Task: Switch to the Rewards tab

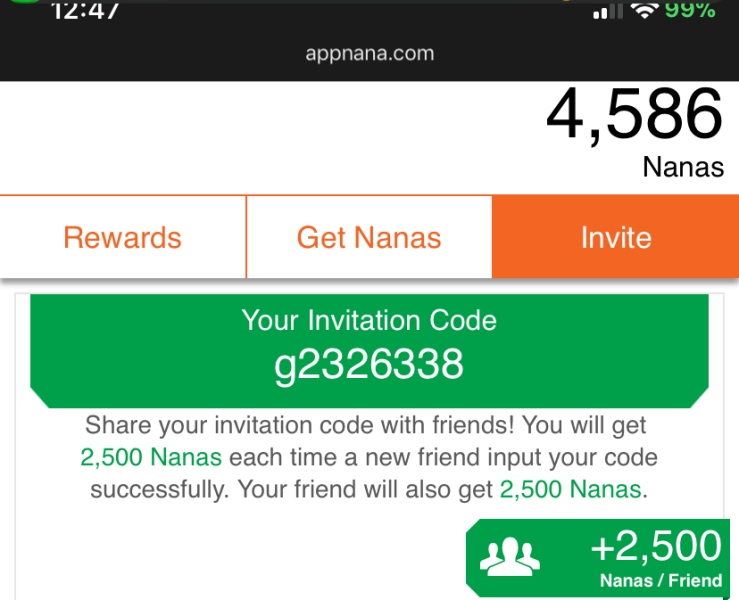Action: (x=122, y=237)
